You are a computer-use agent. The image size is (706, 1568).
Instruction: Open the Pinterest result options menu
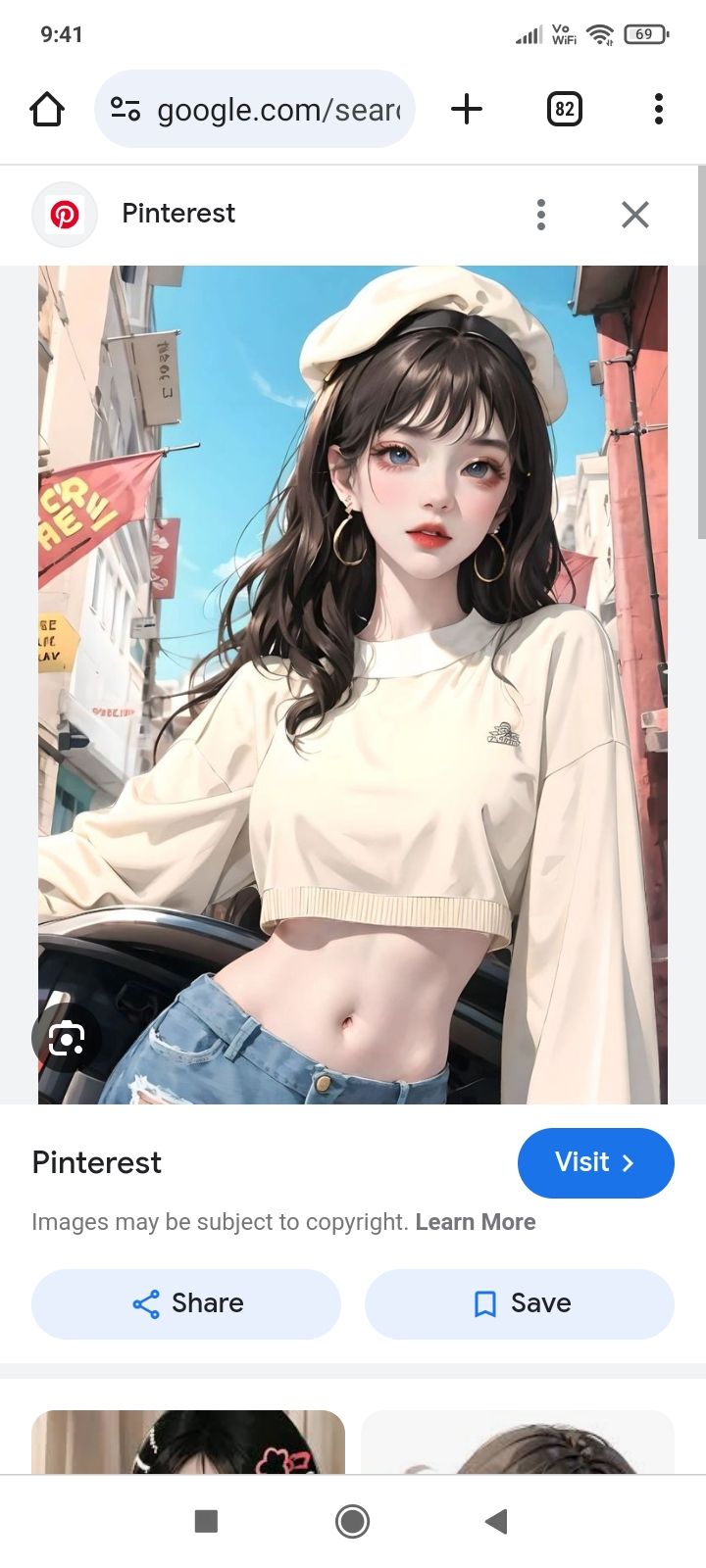click(x=540, y=215)
